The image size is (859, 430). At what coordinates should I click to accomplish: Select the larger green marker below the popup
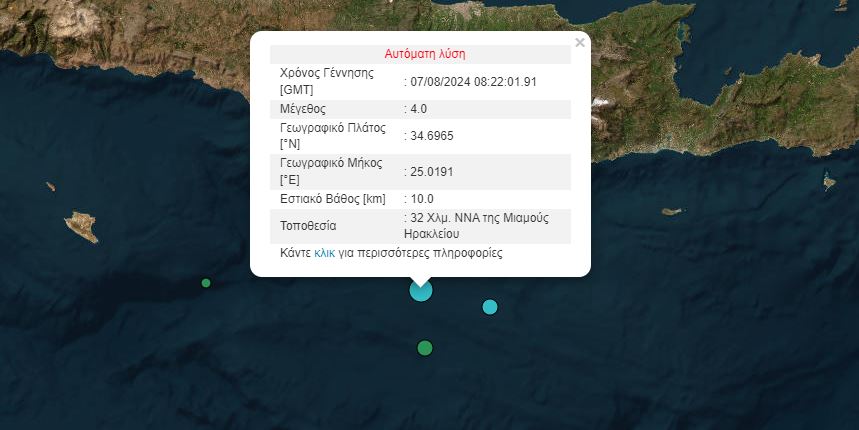pos(424,348)
